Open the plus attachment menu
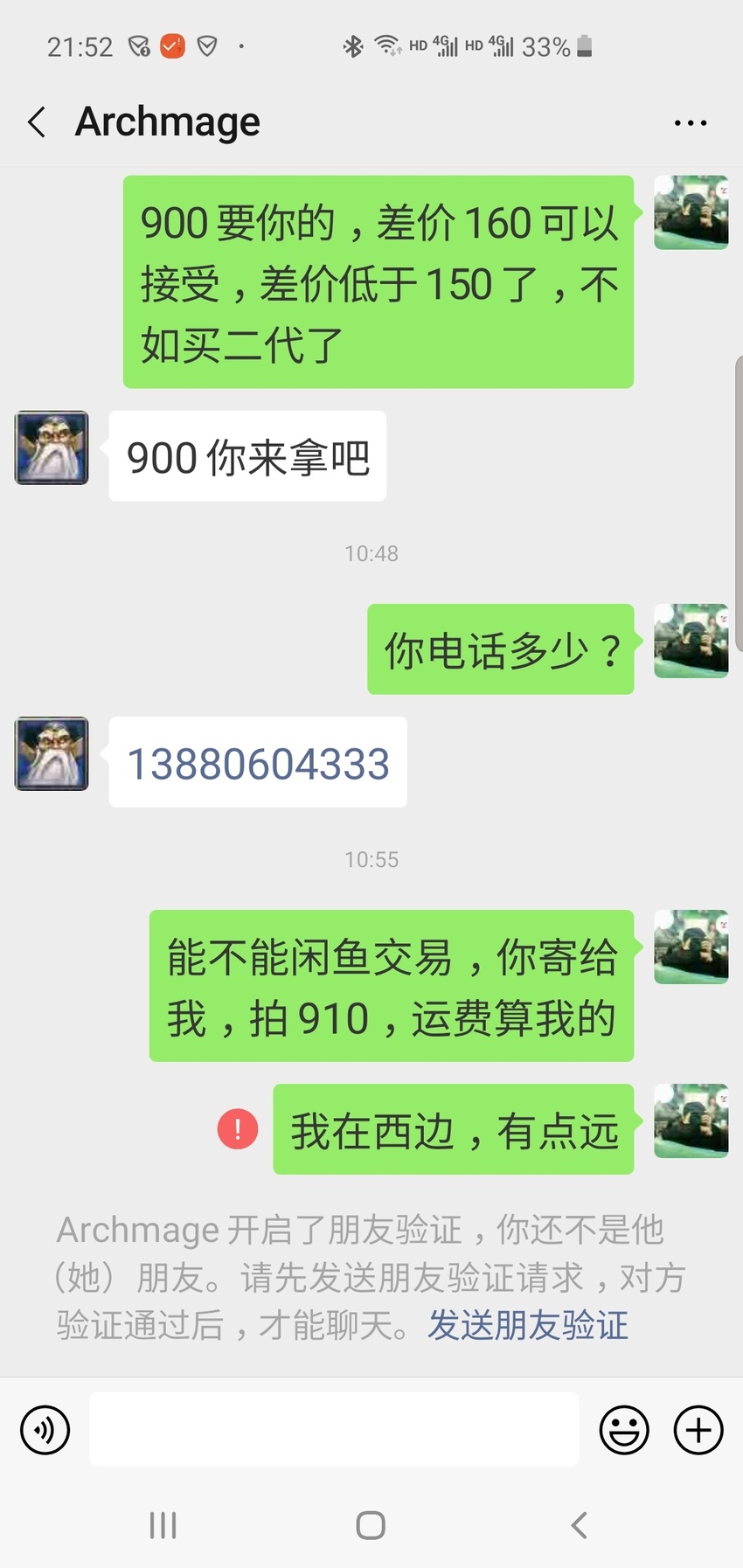The height and width of the screenshot is (1568, 743). pos(698,1430)
